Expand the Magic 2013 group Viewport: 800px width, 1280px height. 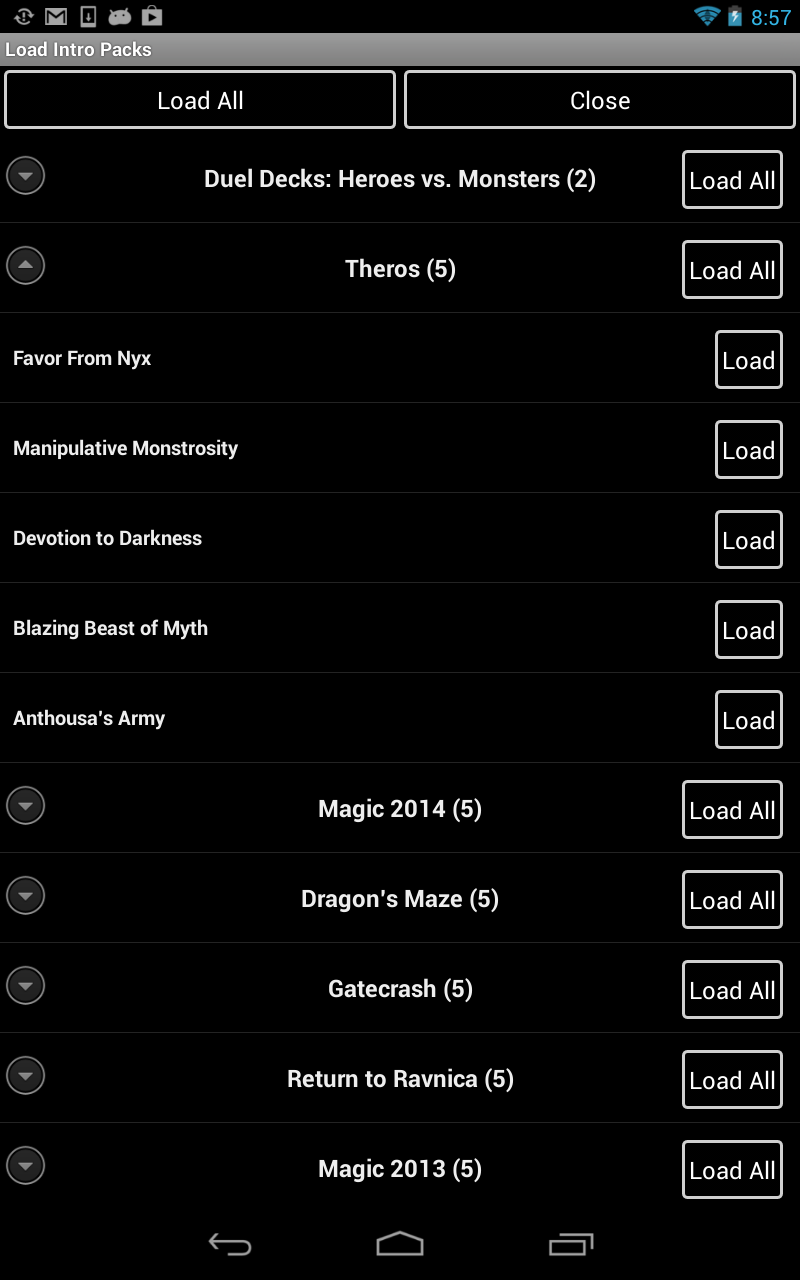[26, 1166]
